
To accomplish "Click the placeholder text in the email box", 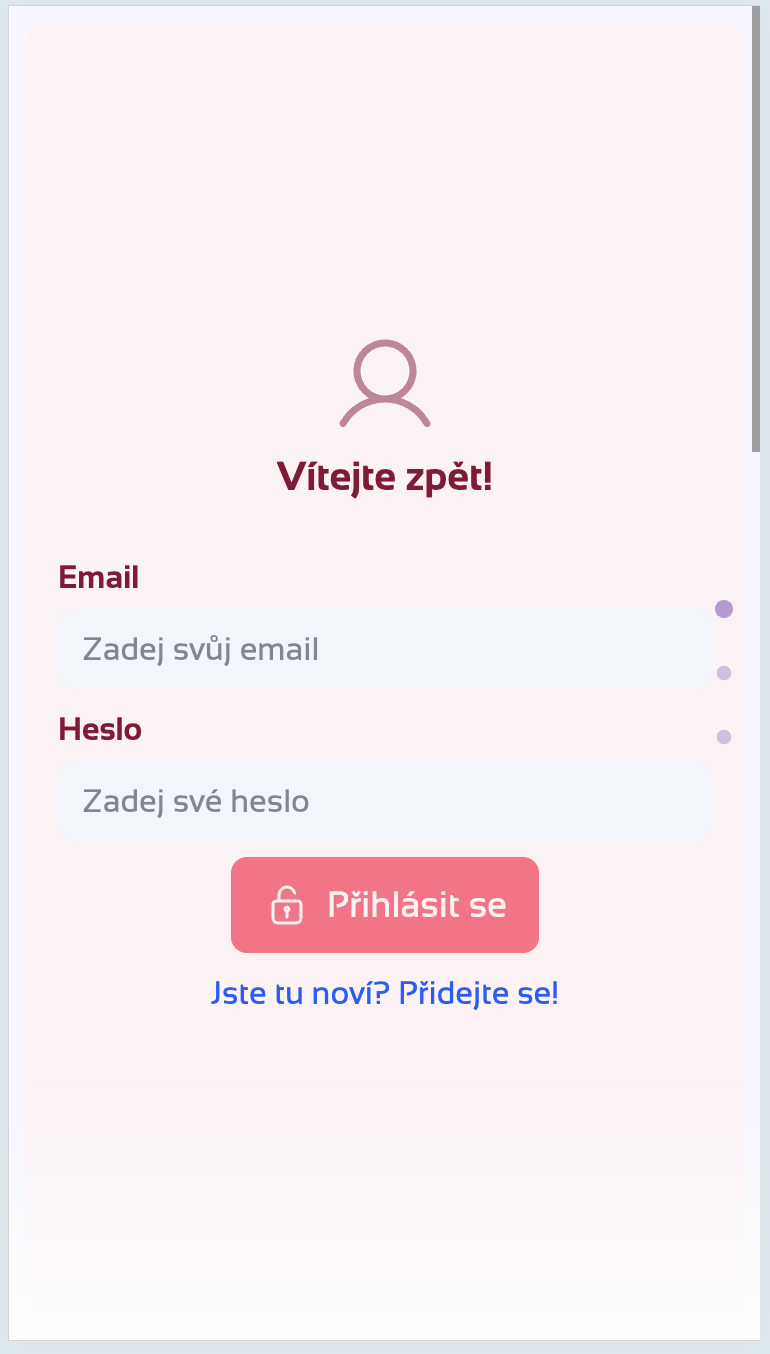I will [x=200, y=650].
